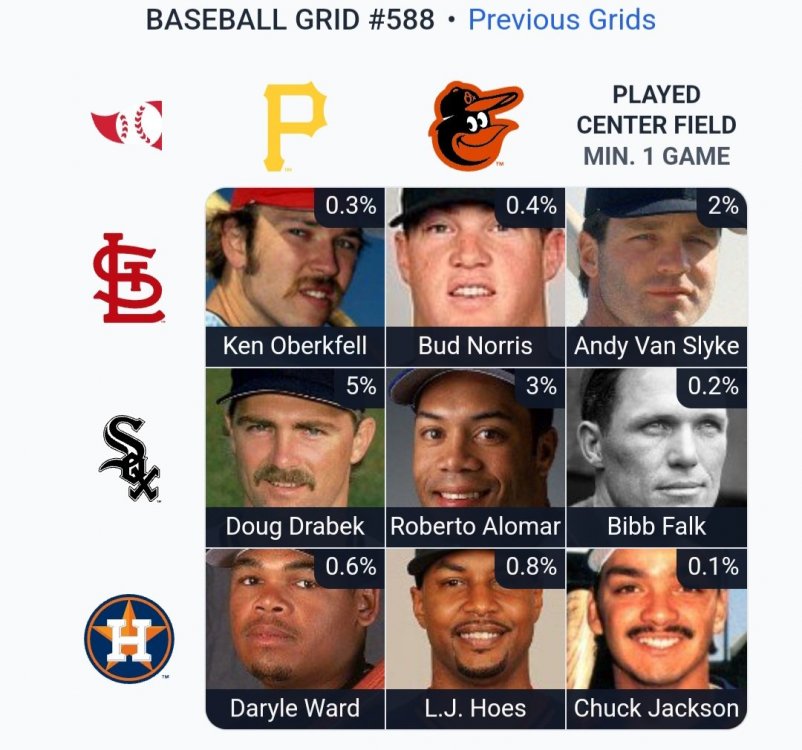The width and height of the screenshot is (802, 750).
Task: Select the Roberto Alomar tile
Action: tap(475, 458)
